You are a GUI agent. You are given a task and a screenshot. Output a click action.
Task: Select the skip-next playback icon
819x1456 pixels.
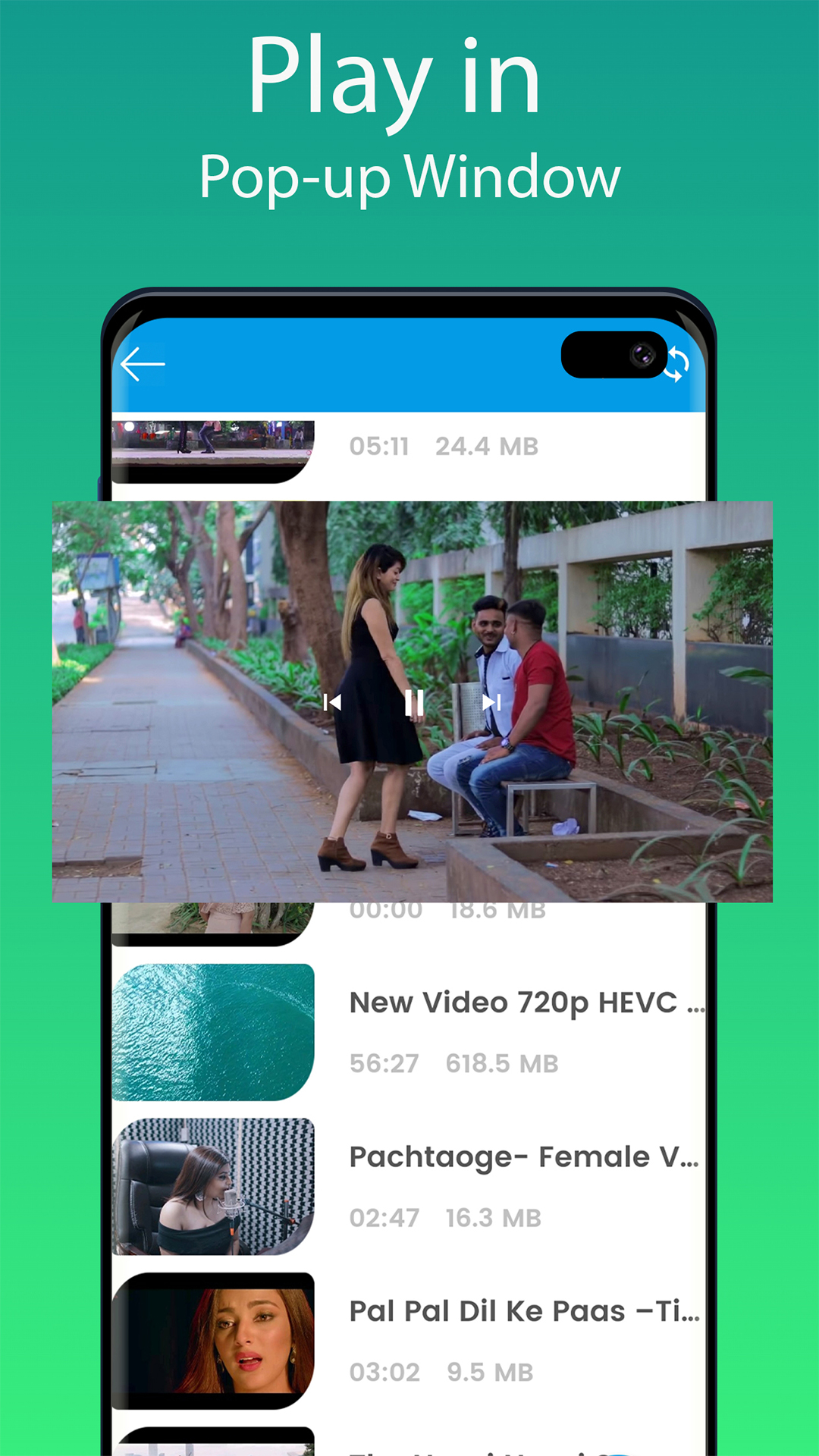493,701
